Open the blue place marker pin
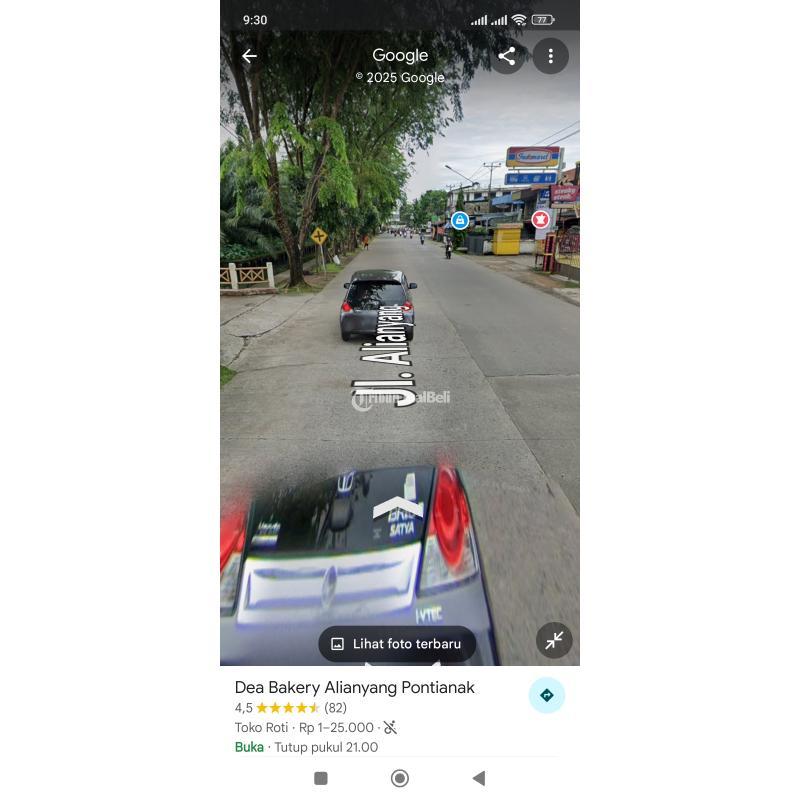This screenshot has width=800, height=800. tap(460, 220)
